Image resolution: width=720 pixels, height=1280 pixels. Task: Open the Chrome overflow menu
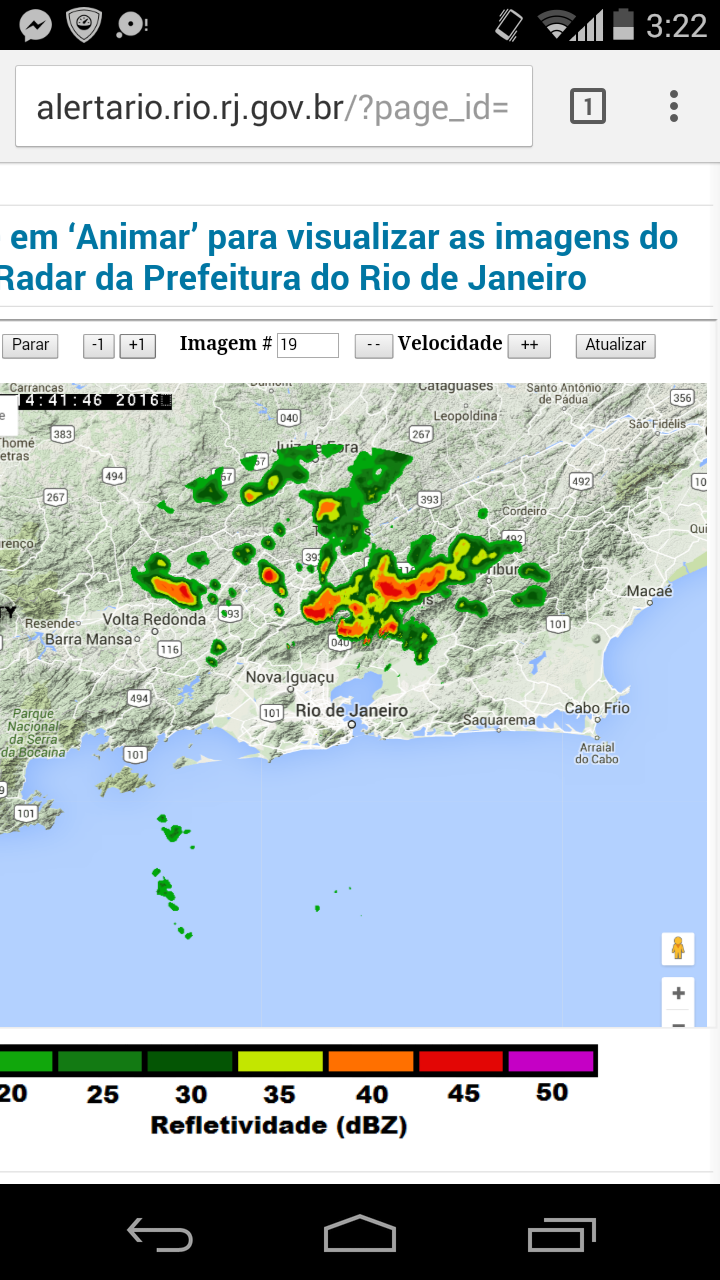[674, 106]
